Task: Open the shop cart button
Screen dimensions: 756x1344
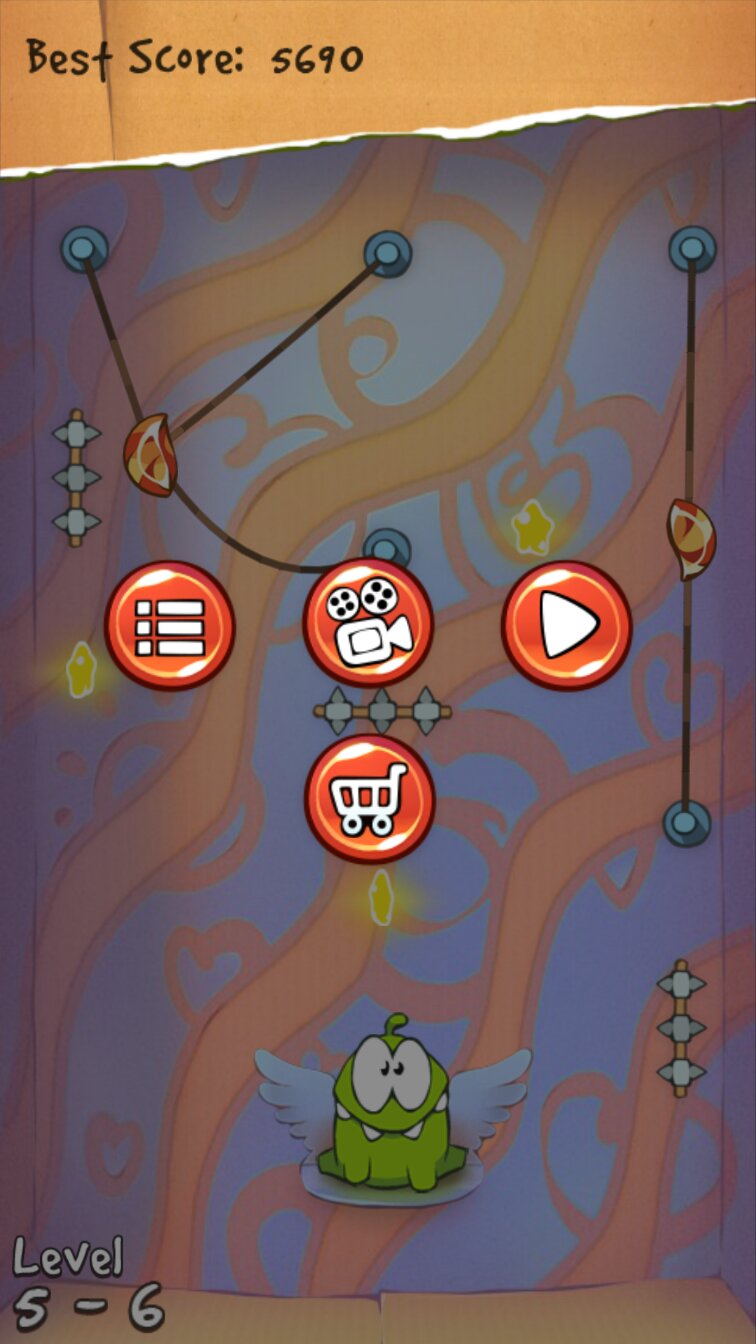Action: click(369, 798)
